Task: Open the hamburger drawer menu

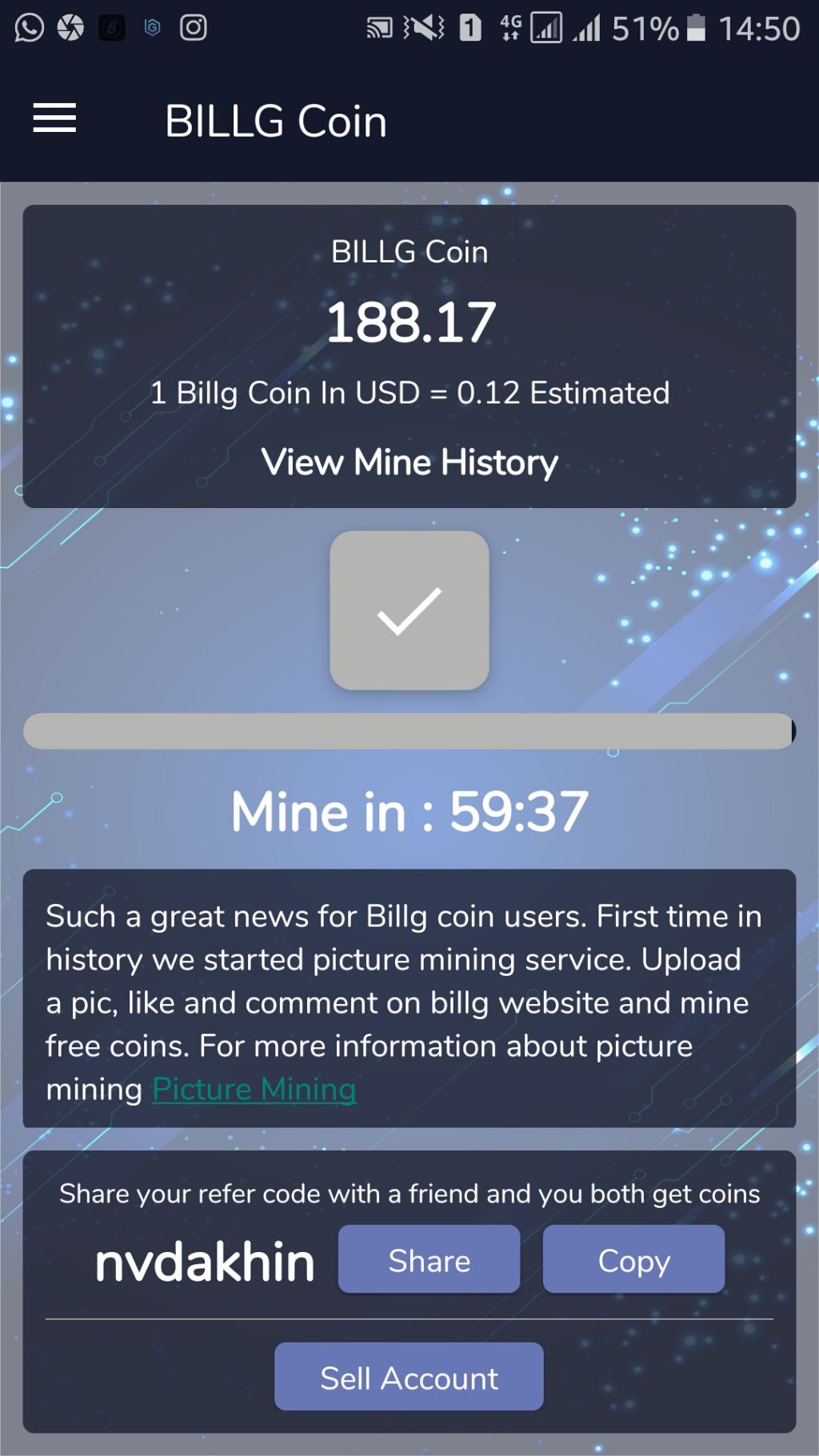Action: pos(54,118)
